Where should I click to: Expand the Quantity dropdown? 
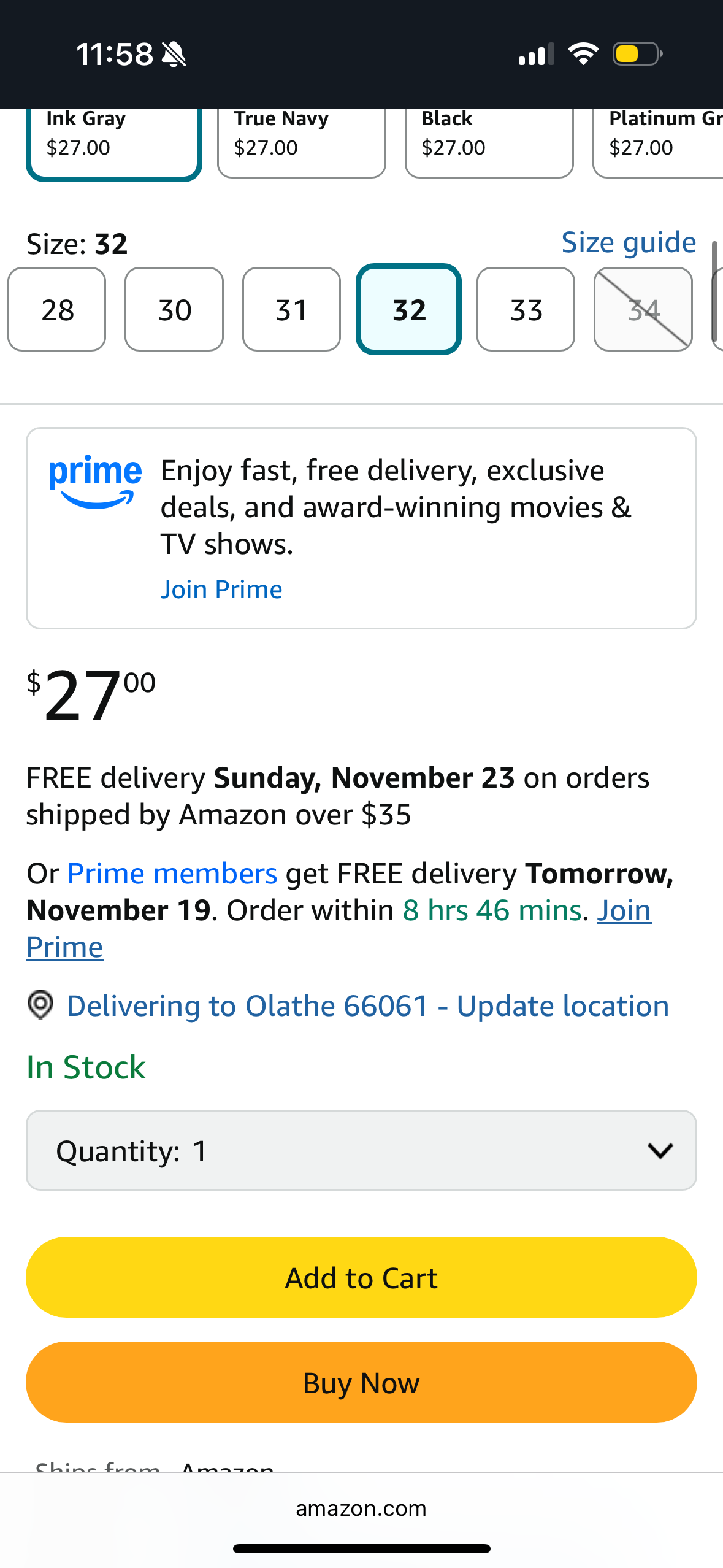point(361,1151)
